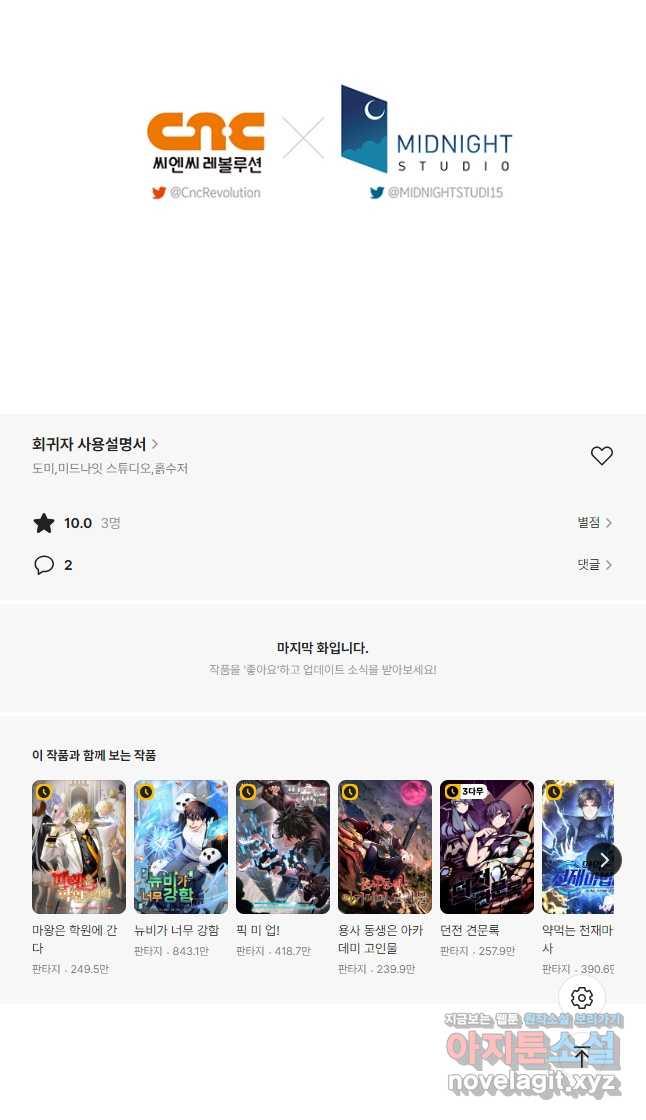Open 용사 동생은 아카데미 고인물 webtoon

(x=385, y=847)
